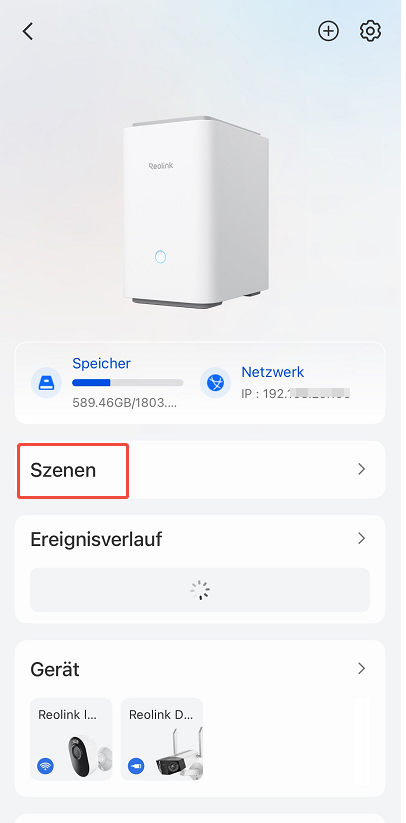This screenshot has width=406, height=823.
Task: Open the Szenen row
Action: click(200, 469)
